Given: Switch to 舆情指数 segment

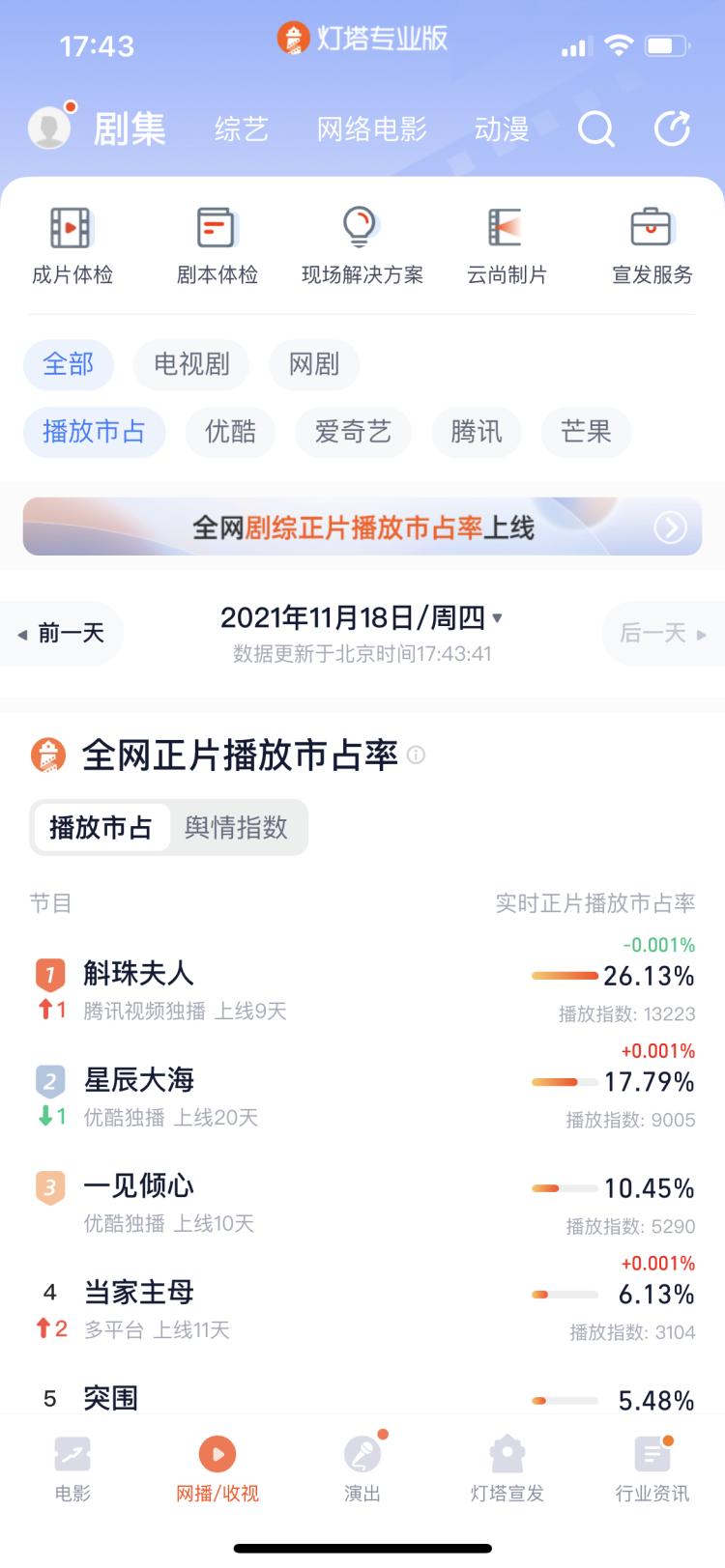Looking at the screenshot, I should pyautogui.click(x=237, y=827).
